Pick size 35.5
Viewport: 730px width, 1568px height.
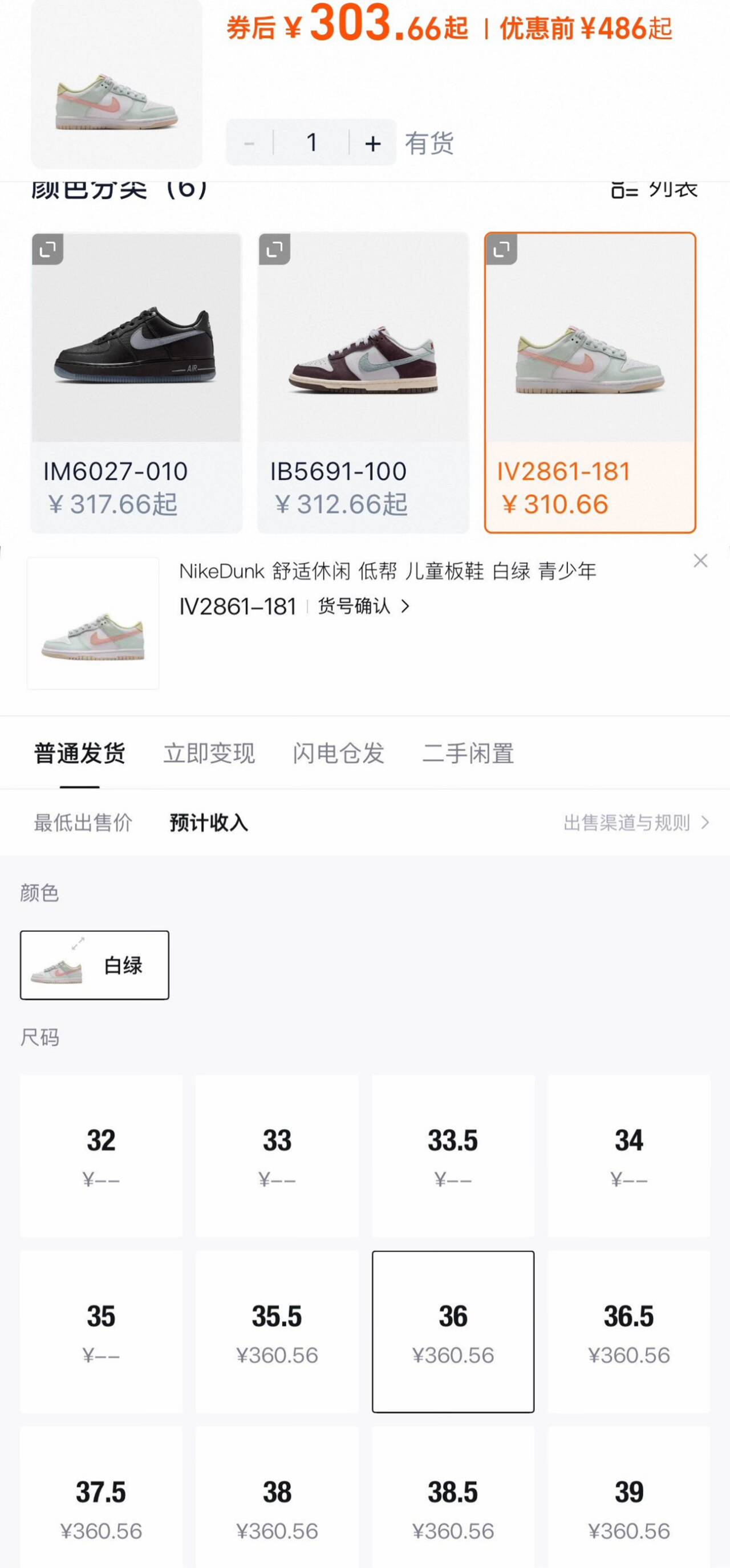click(277, 1331)
